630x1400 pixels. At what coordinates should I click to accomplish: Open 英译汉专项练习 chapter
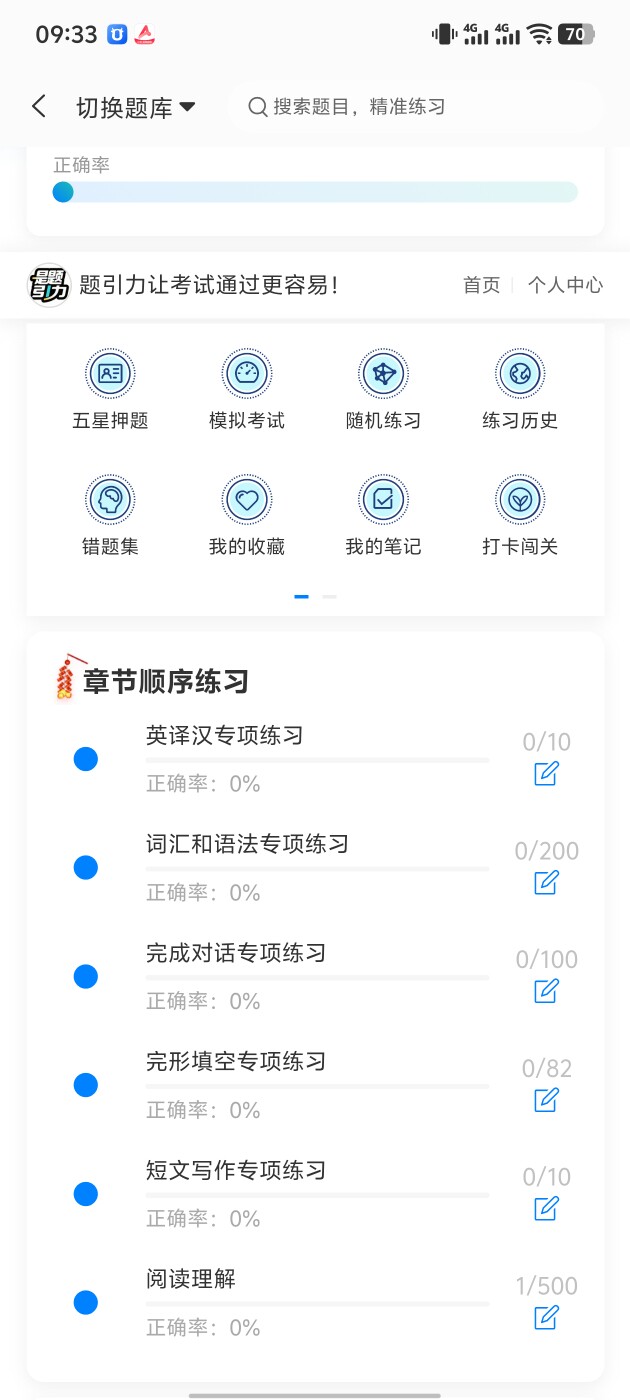[x=225, y=737]
